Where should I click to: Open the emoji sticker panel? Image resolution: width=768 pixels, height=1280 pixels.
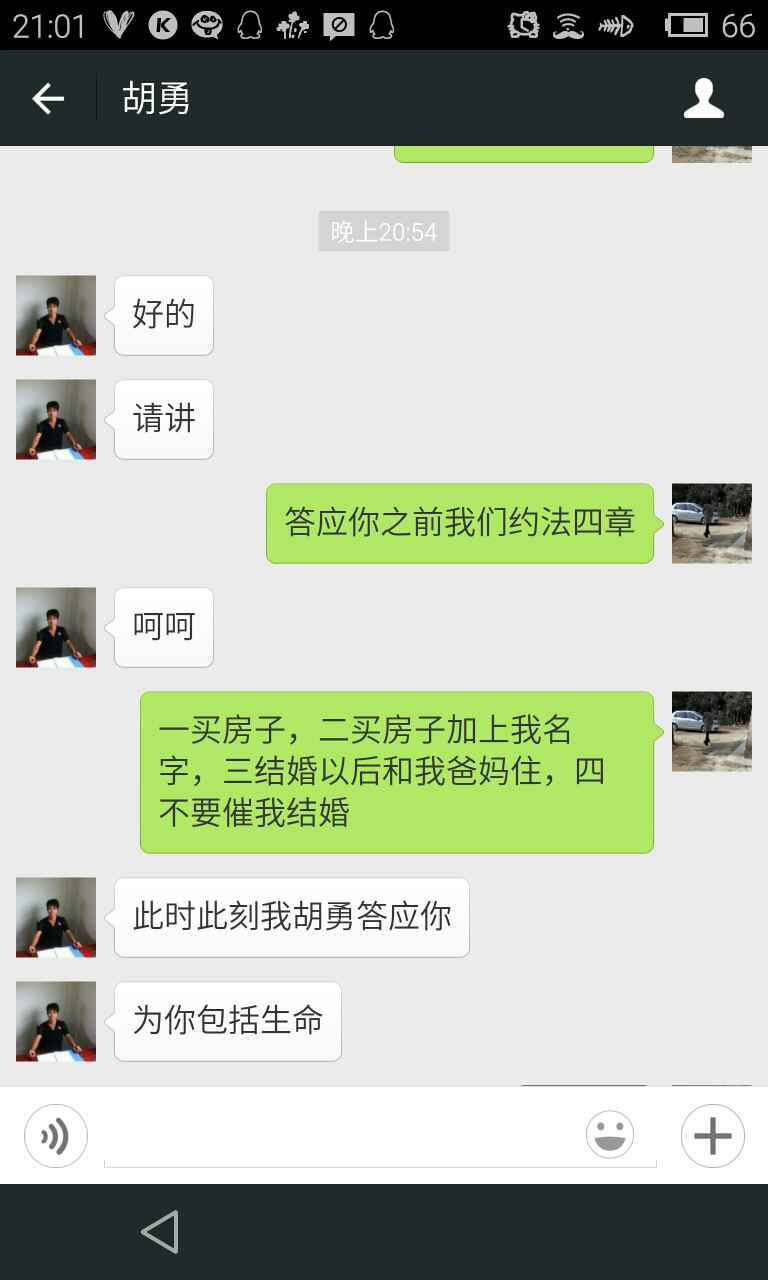coord(610,1136)
